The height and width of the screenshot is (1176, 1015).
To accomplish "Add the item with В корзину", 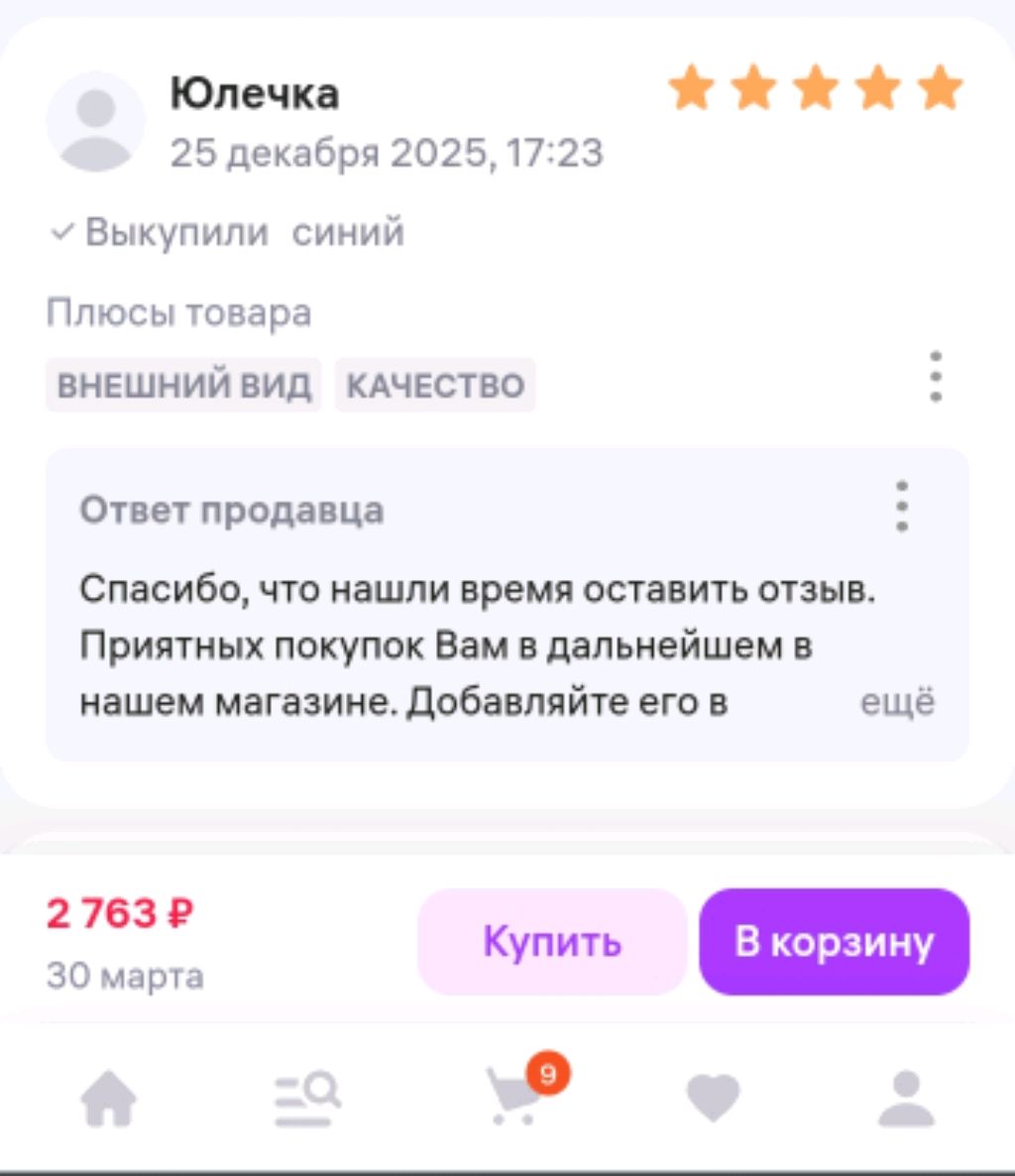I will [834, 941].
